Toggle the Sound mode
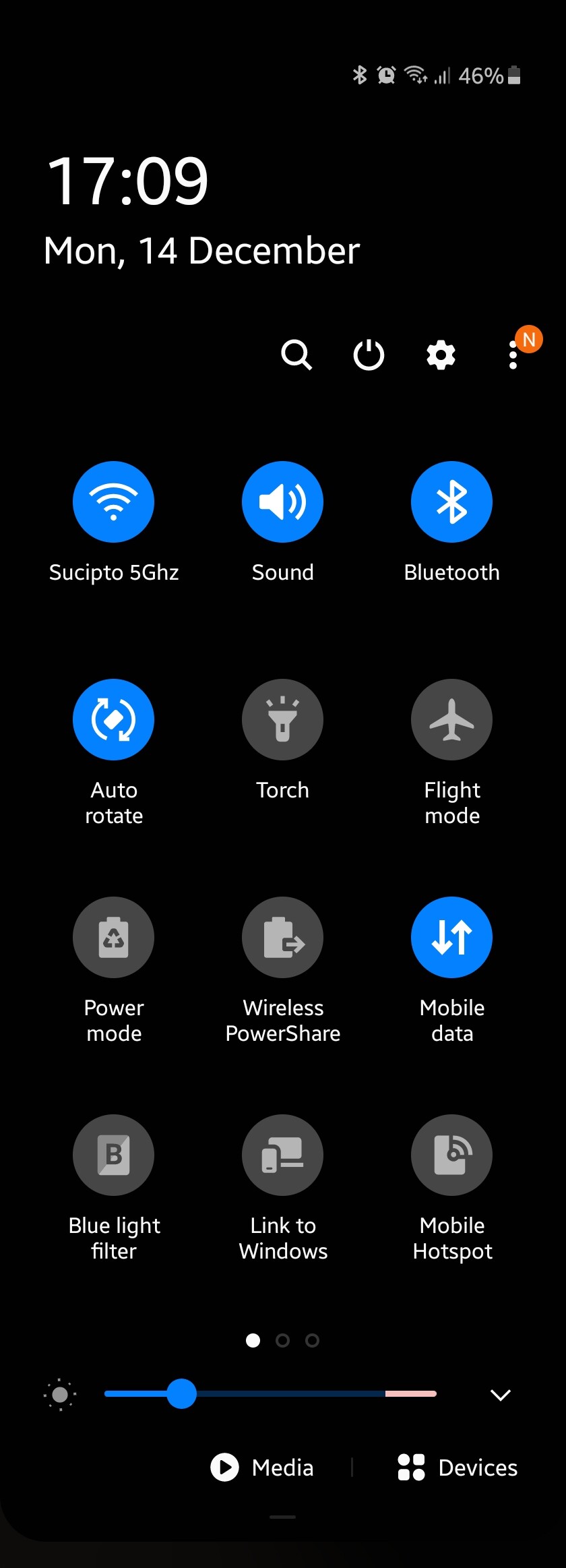The image size is (566, 1568). point(282,502)
